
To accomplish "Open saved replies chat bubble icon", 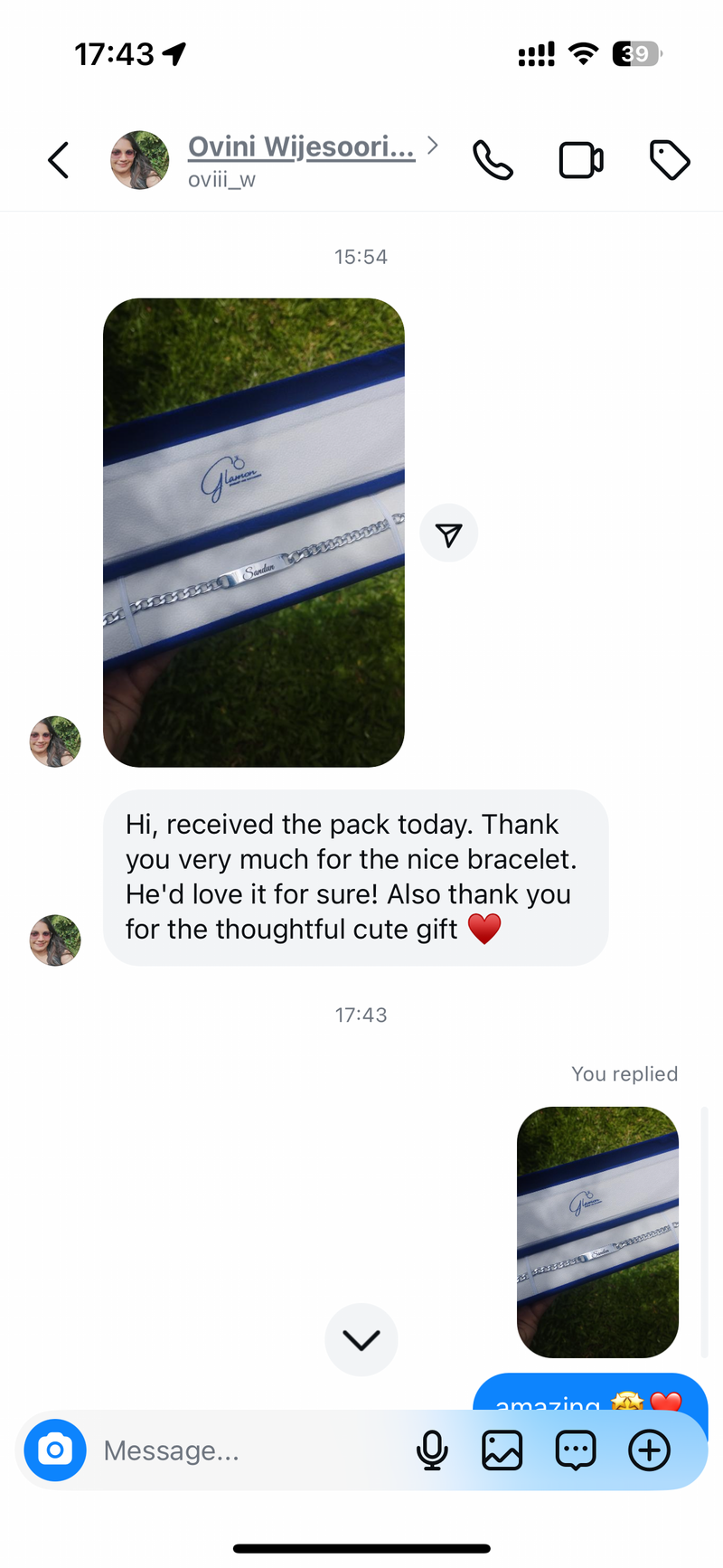I will [x=576, y=1450].
